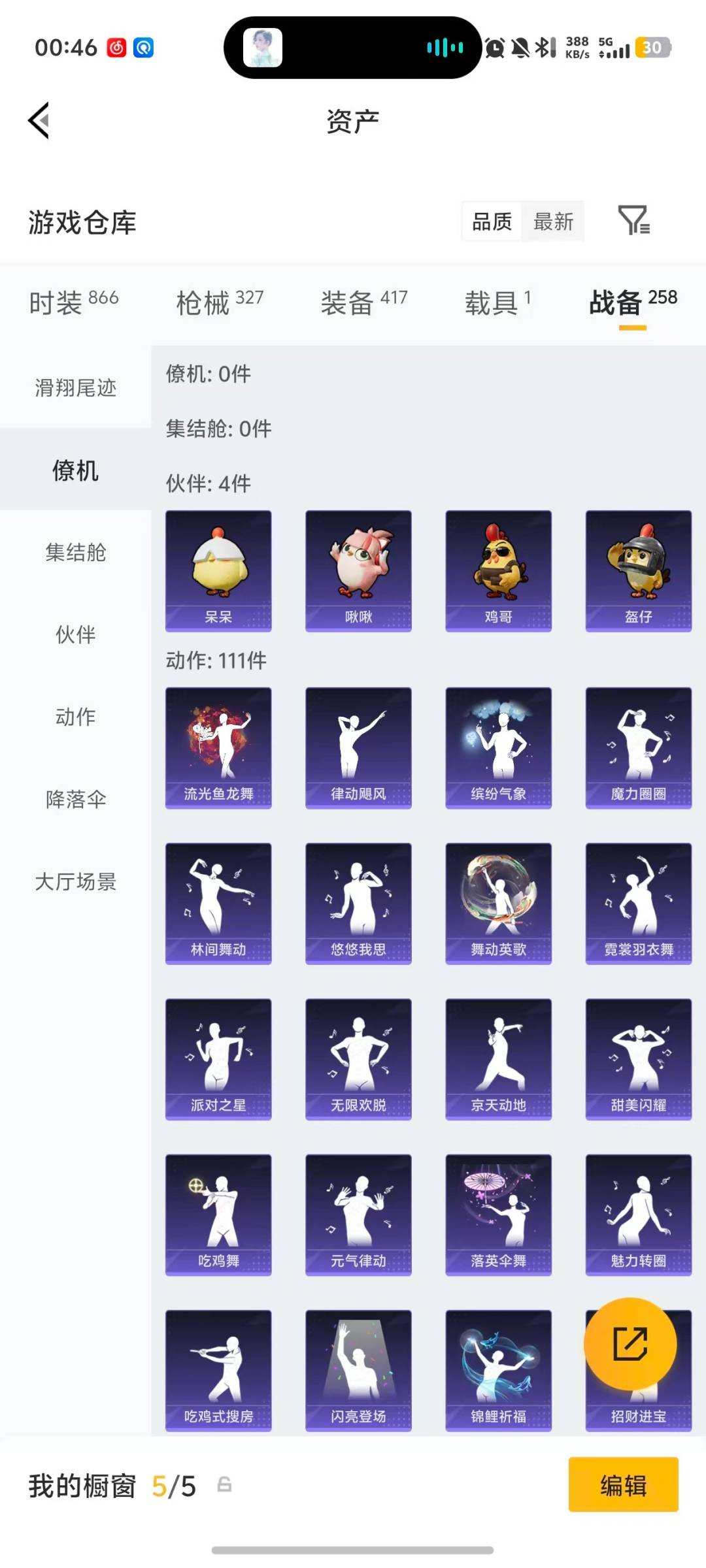Tap the yellow share button over 招财进宝
706x1568 pixels.
point(630,1344)
